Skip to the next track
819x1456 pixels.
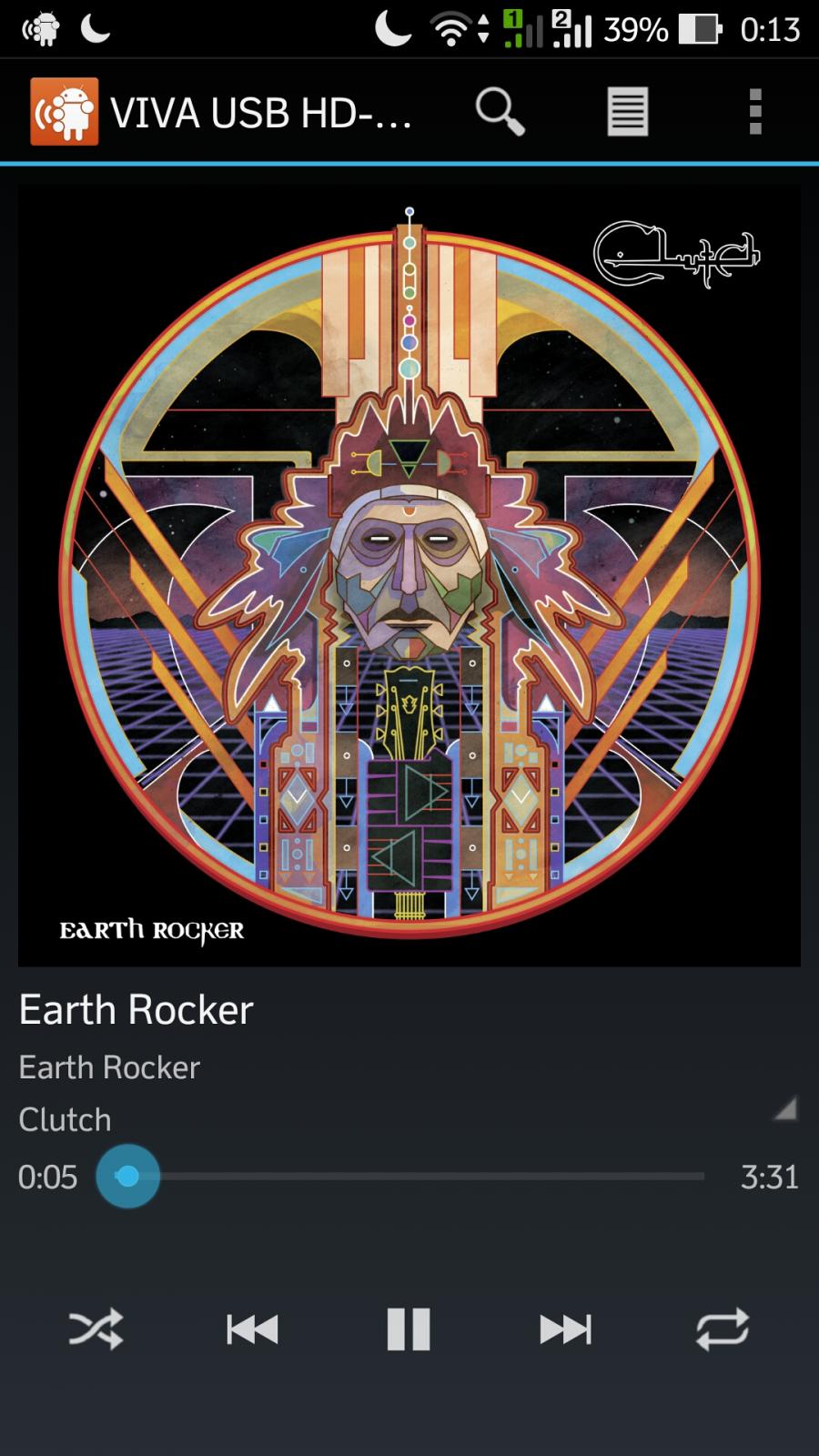tap(565, 1330)
